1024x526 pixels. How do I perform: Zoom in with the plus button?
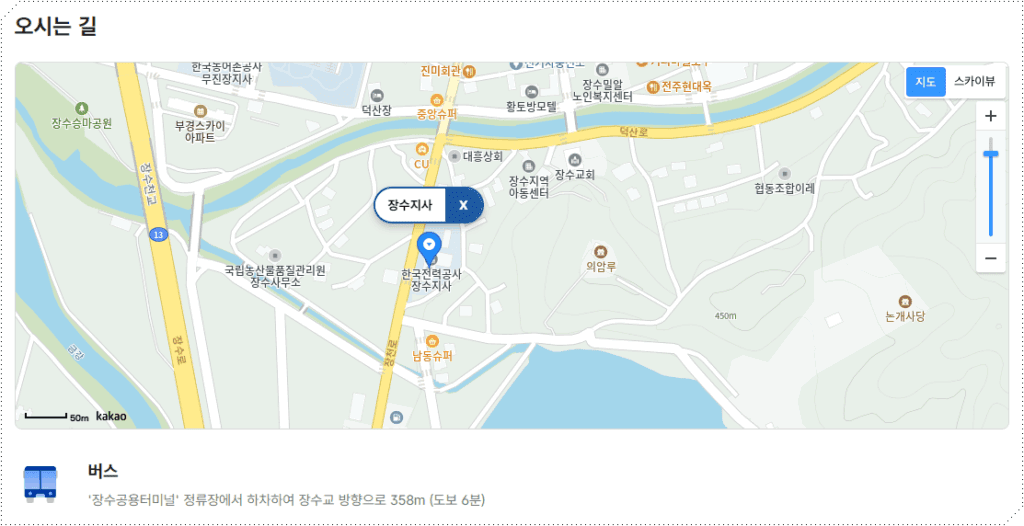pyautogui.click(x=990, y=116)
